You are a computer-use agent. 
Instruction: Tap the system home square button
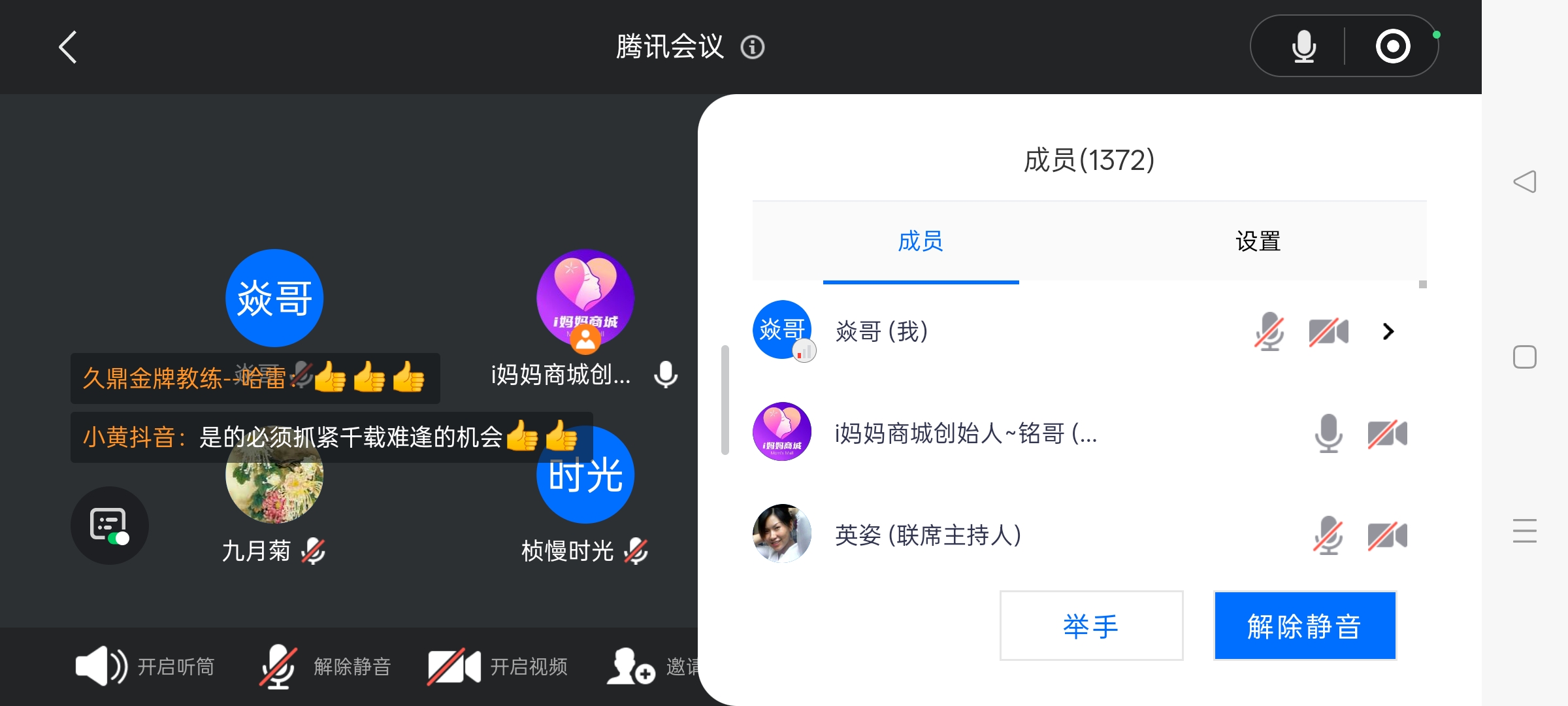coord(1524,357)
